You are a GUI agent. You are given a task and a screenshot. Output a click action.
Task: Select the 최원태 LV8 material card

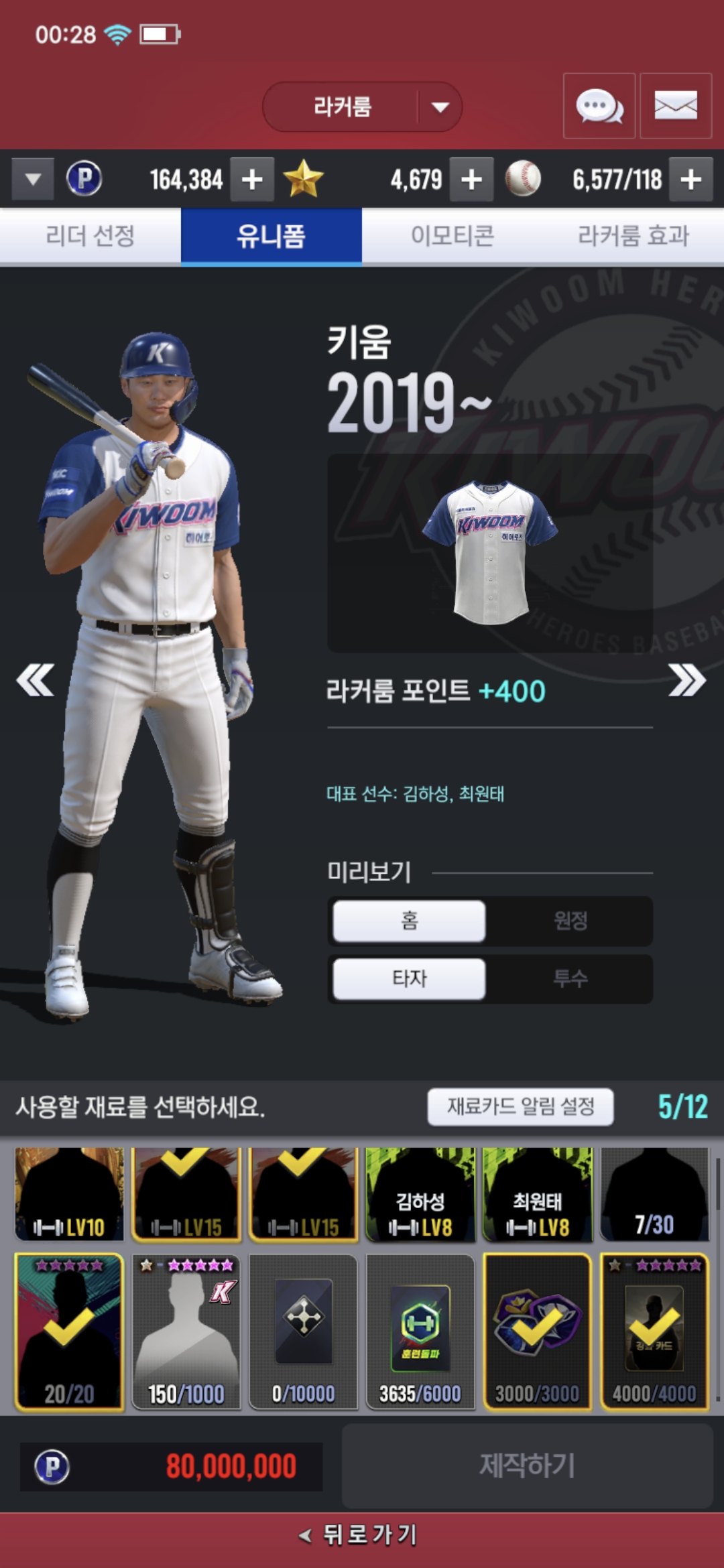537,1194
